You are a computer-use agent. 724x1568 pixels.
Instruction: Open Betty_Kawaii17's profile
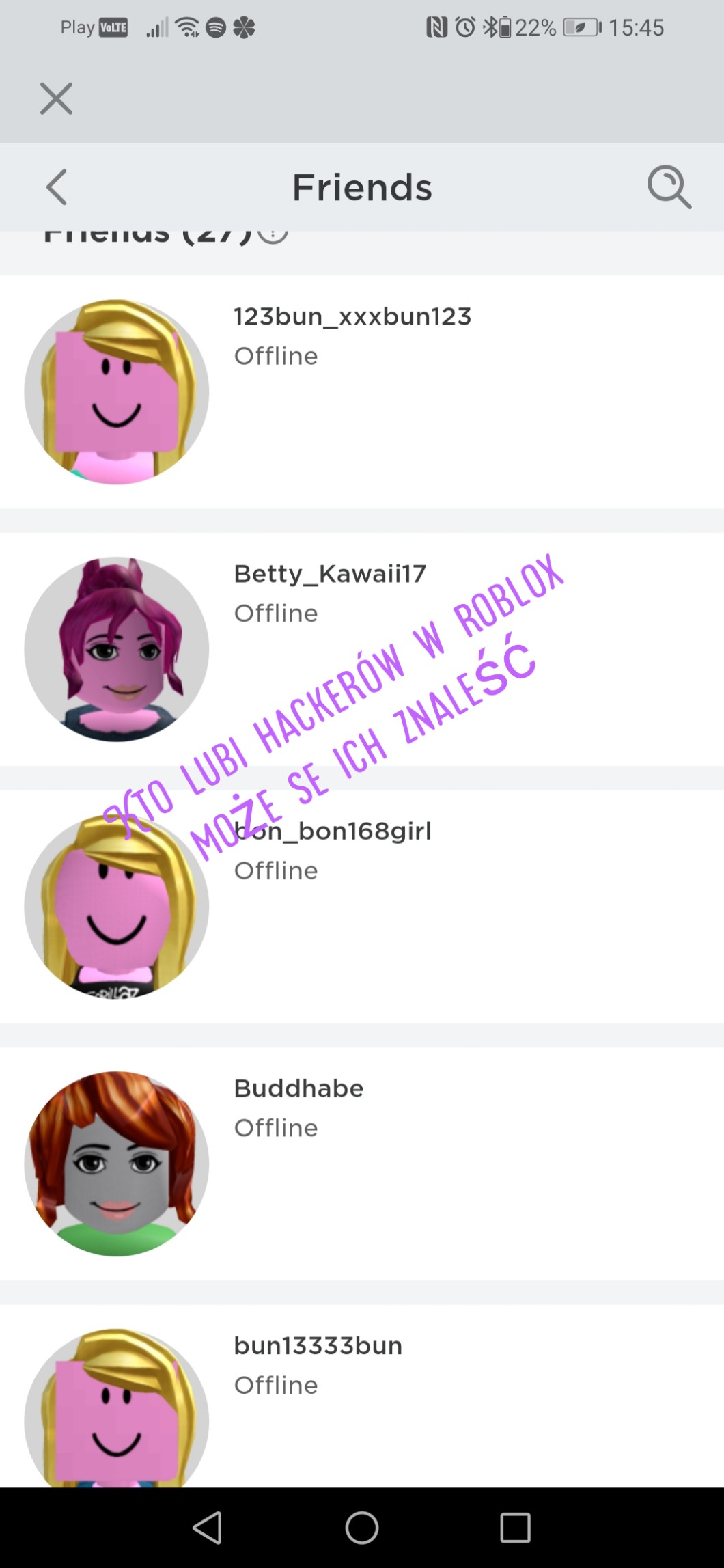click(362, 649)
